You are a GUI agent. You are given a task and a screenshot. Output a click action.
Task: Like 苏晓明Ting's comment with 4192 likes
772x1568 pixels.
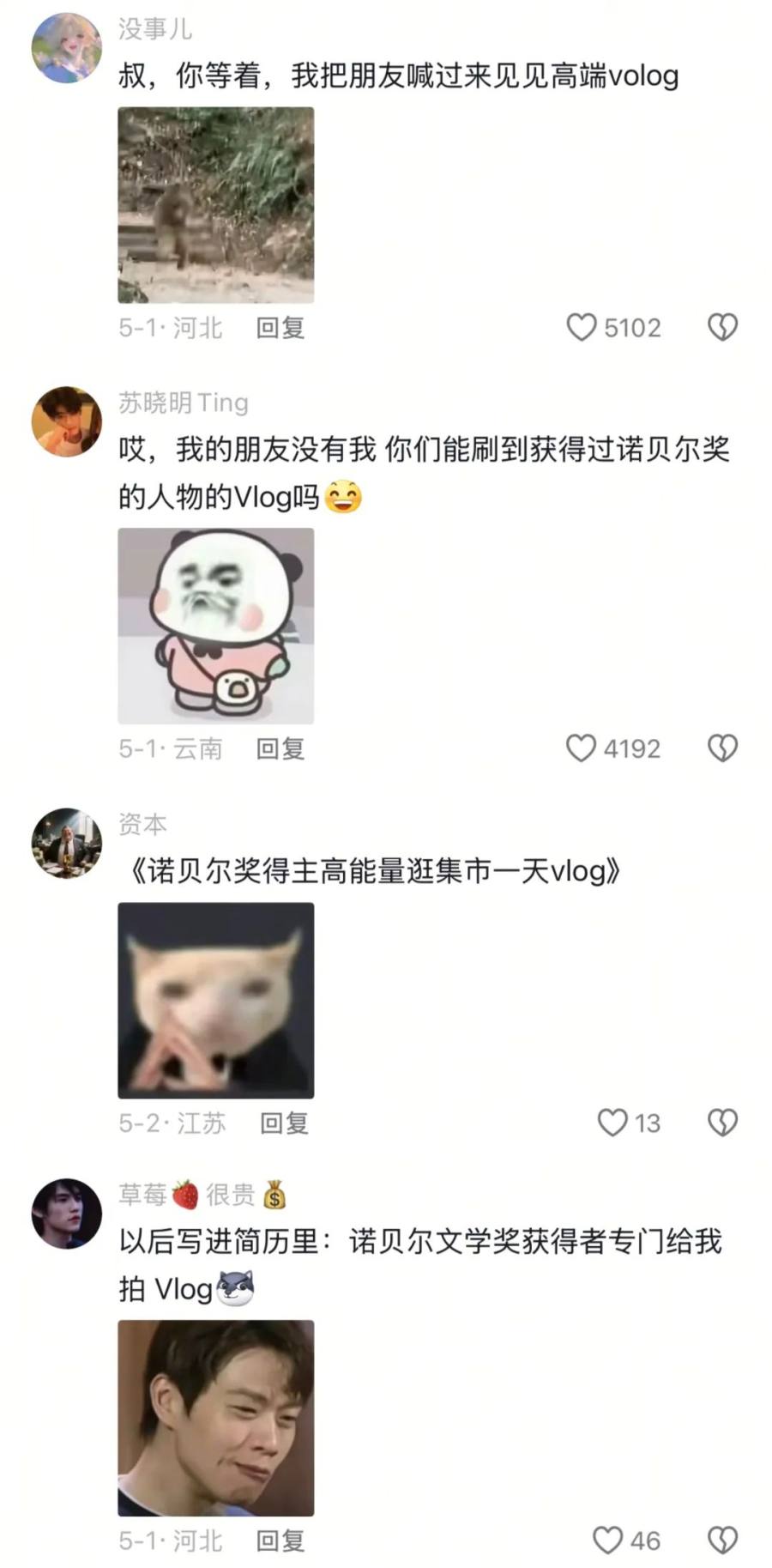581,748
